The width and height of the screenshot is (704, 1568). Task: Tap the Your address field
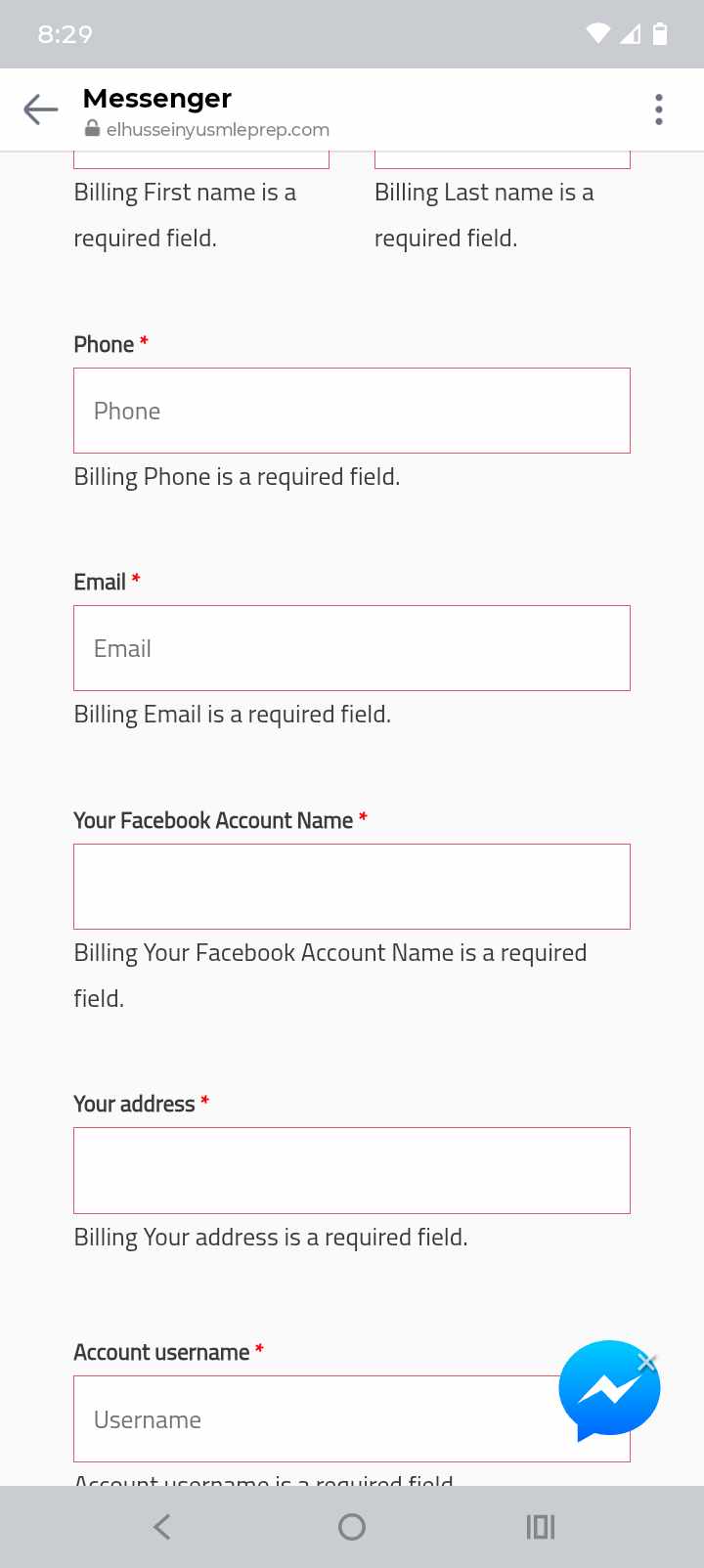(352, 1170)
